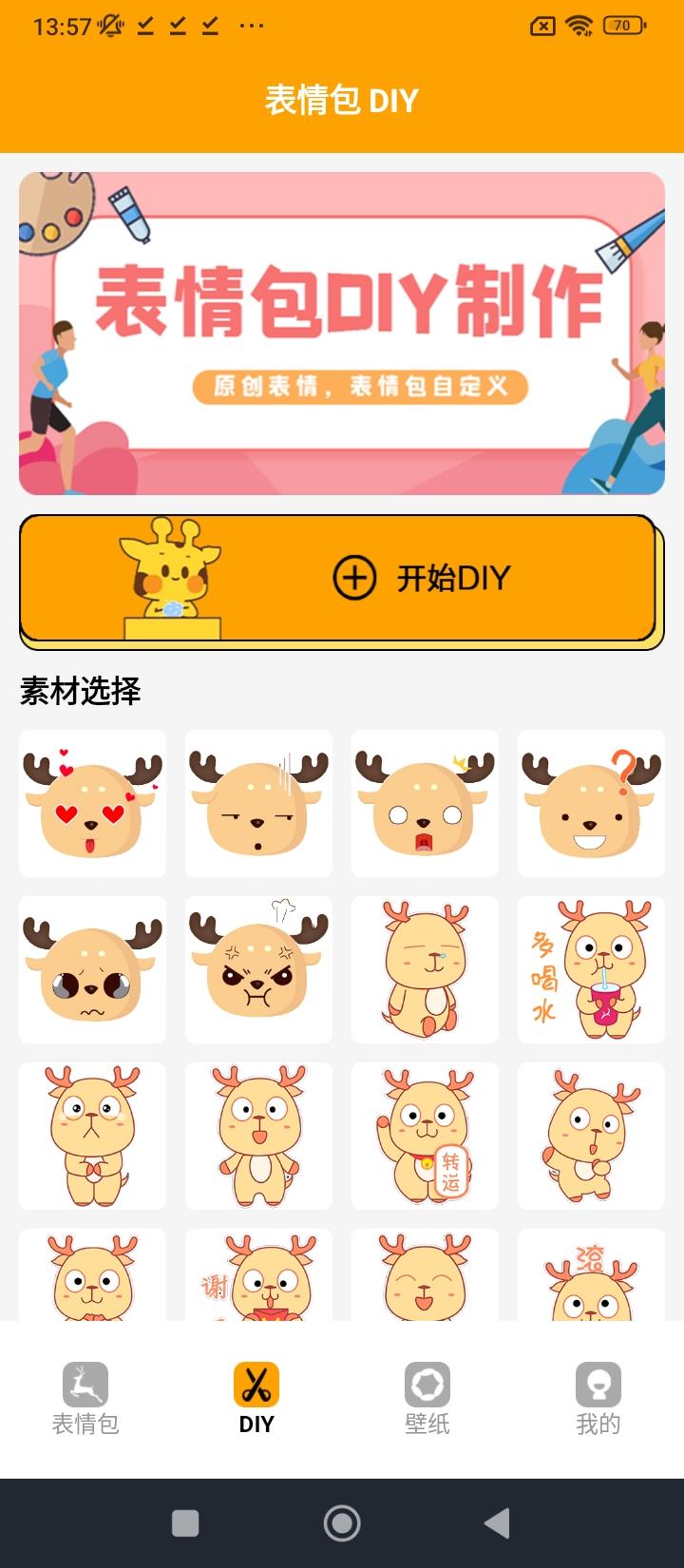The image size is (684, 1568).
Task: Tap the SIM blocked icon in status bar
Action: [x=541, y=26]
